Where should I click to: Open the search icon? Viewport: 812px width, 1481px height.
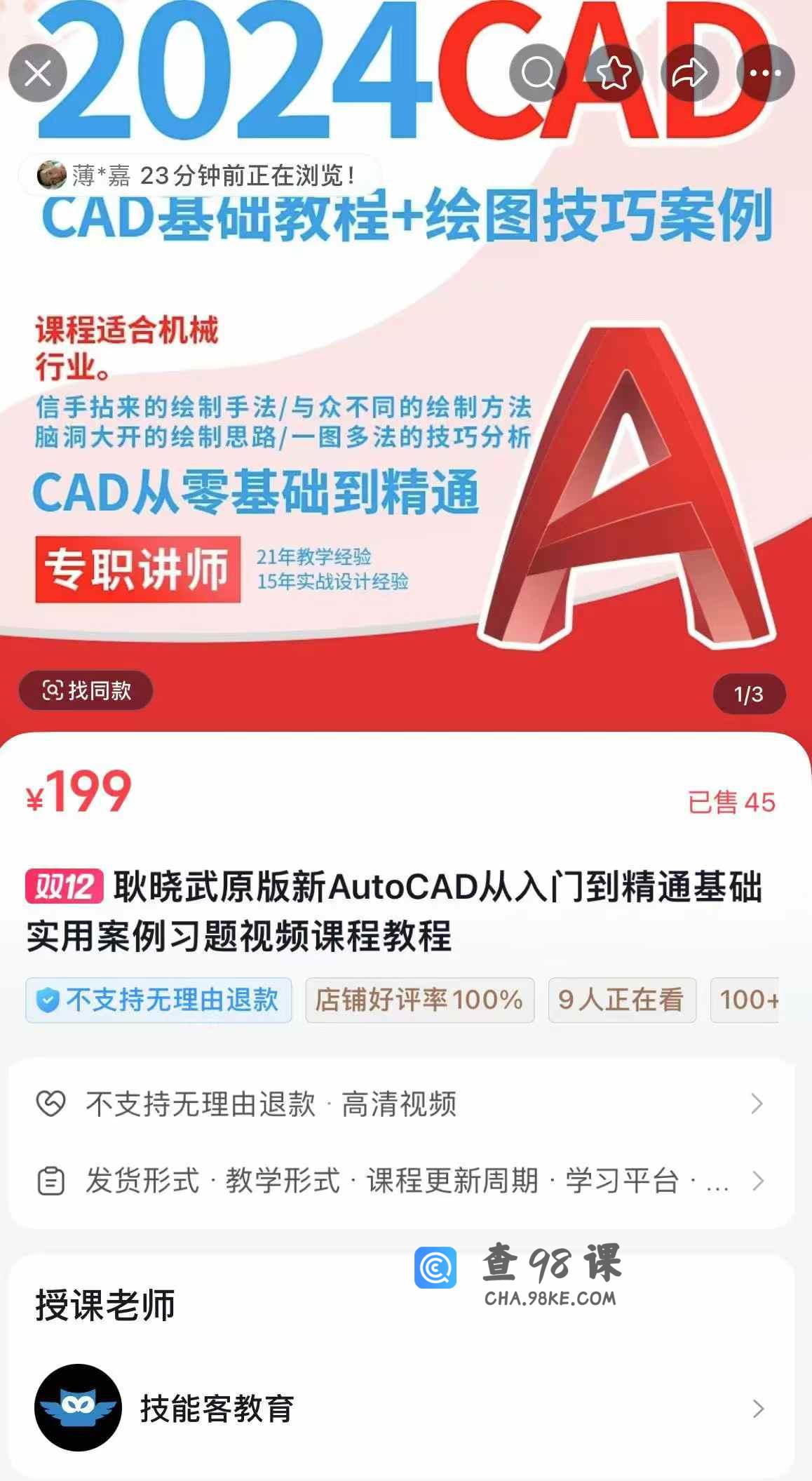pos(538,73)
